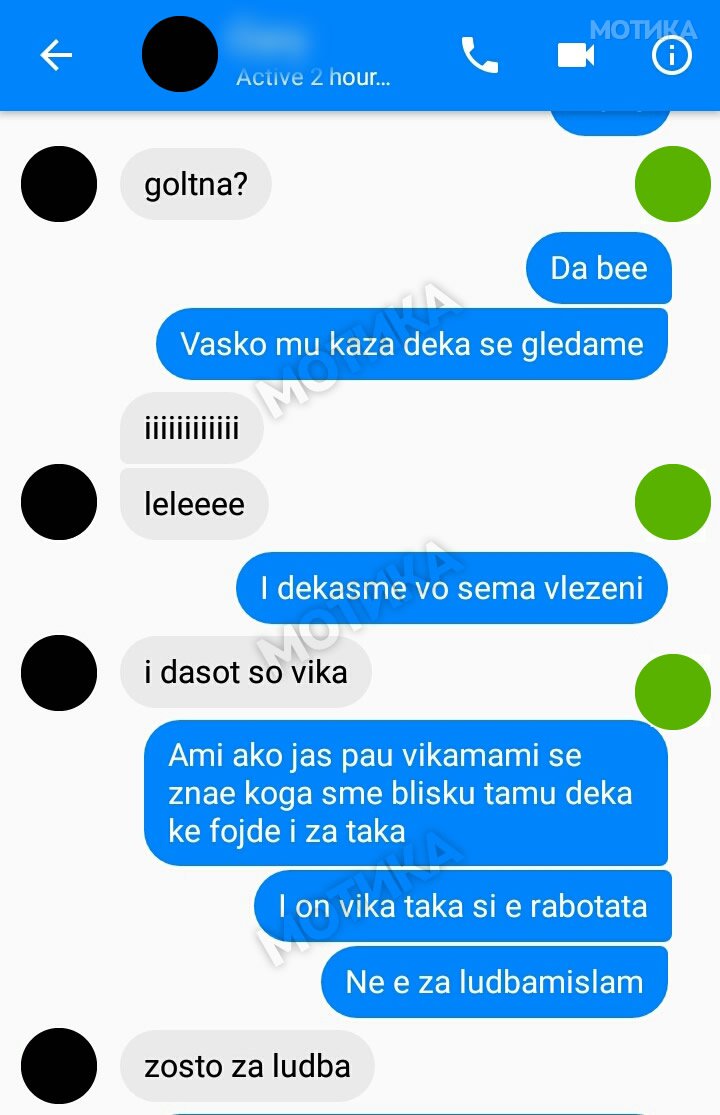Tap sender avatar beside 'zosto za ludba'
This screenshot has width=720, height=1115.
[x=59, y=1066]
